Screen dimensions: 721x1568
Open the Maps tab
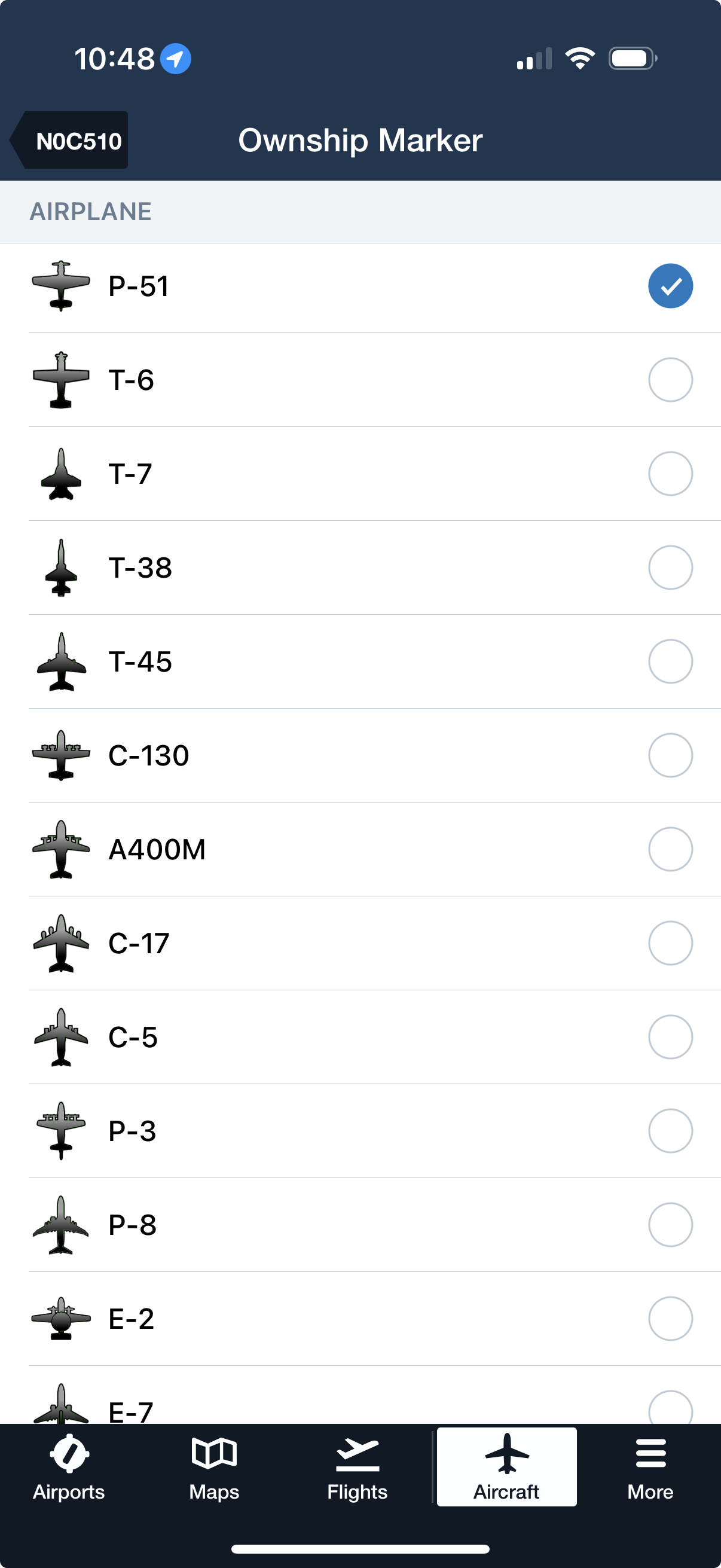coord(213,1468)
